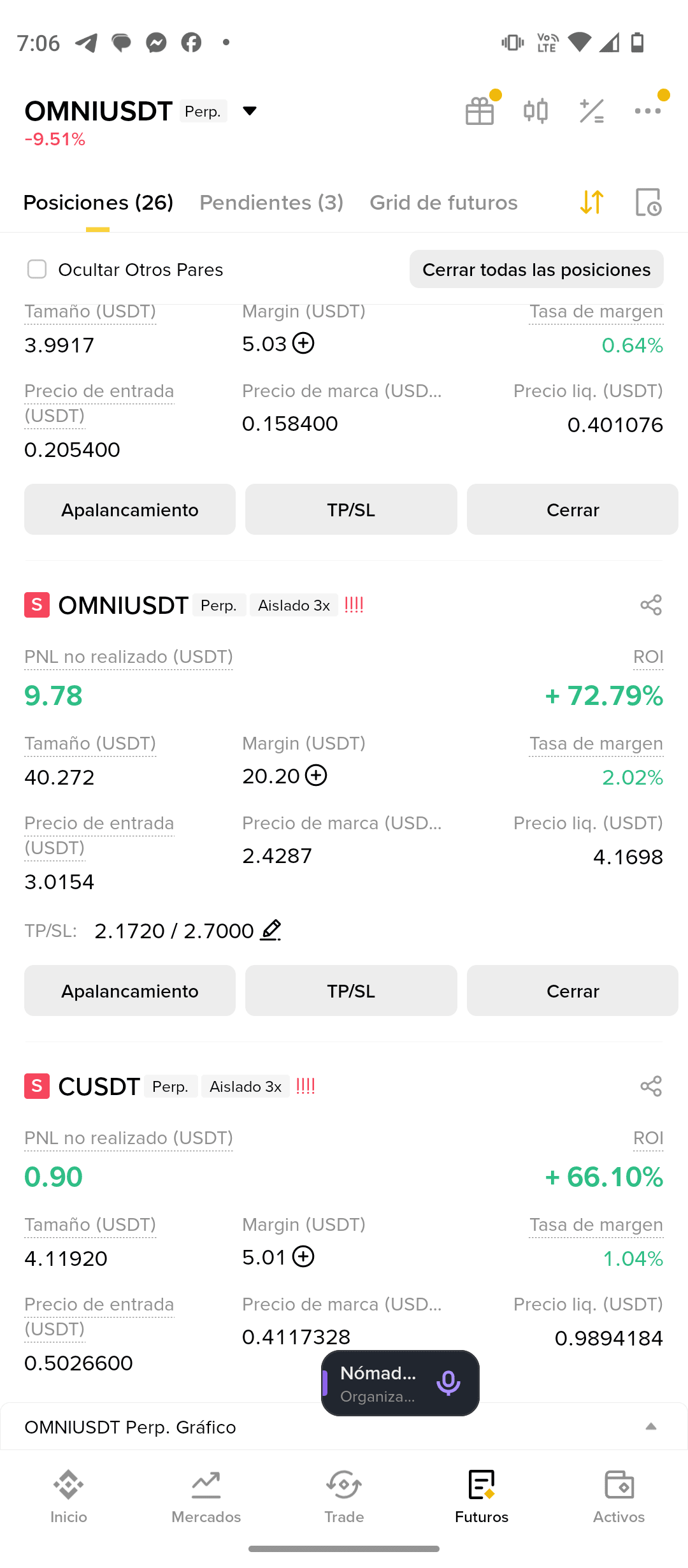Viewport: 688px width, 1568px height.
Task: Share the OMNIUSDT position
Action: coord(651,605)
